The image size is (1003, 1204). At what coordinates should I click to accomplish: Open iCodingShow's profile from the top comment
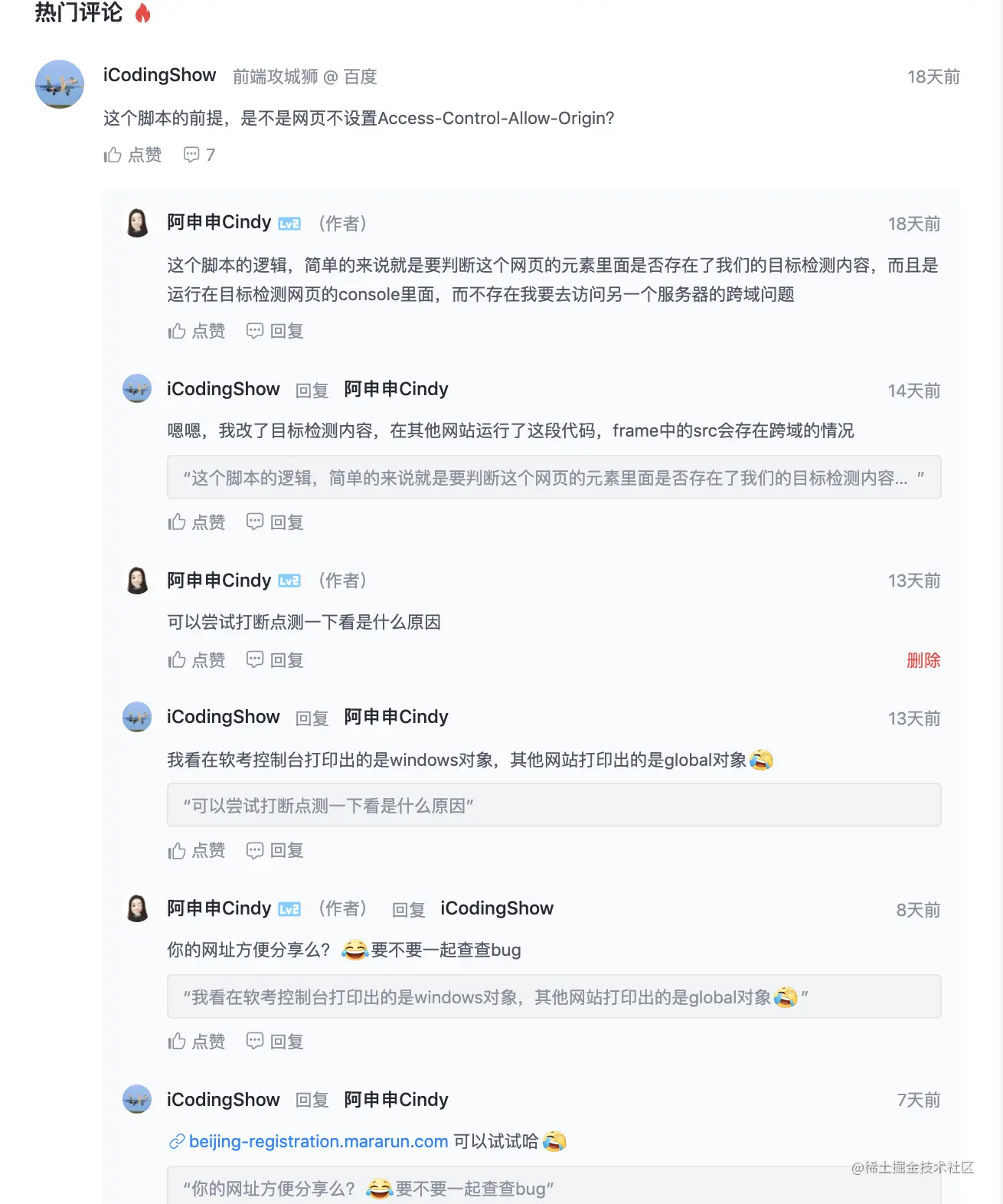tap(159, 75)
